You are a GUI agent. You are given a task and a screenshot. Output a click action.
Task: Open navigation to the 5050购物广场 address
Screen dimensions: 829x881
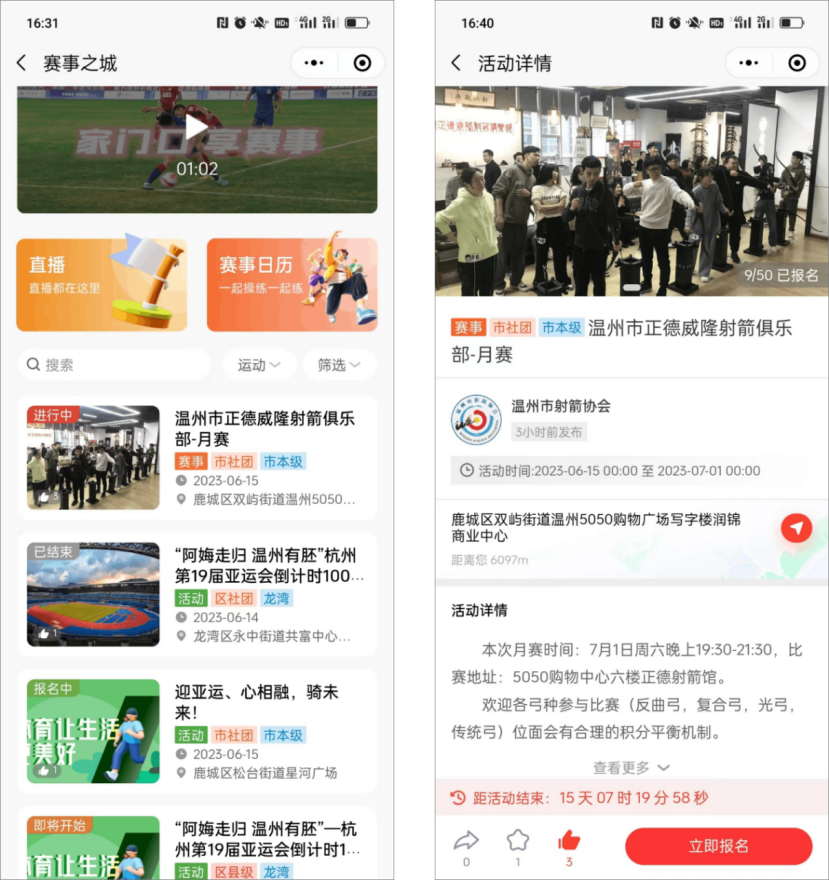click(796, 527)
